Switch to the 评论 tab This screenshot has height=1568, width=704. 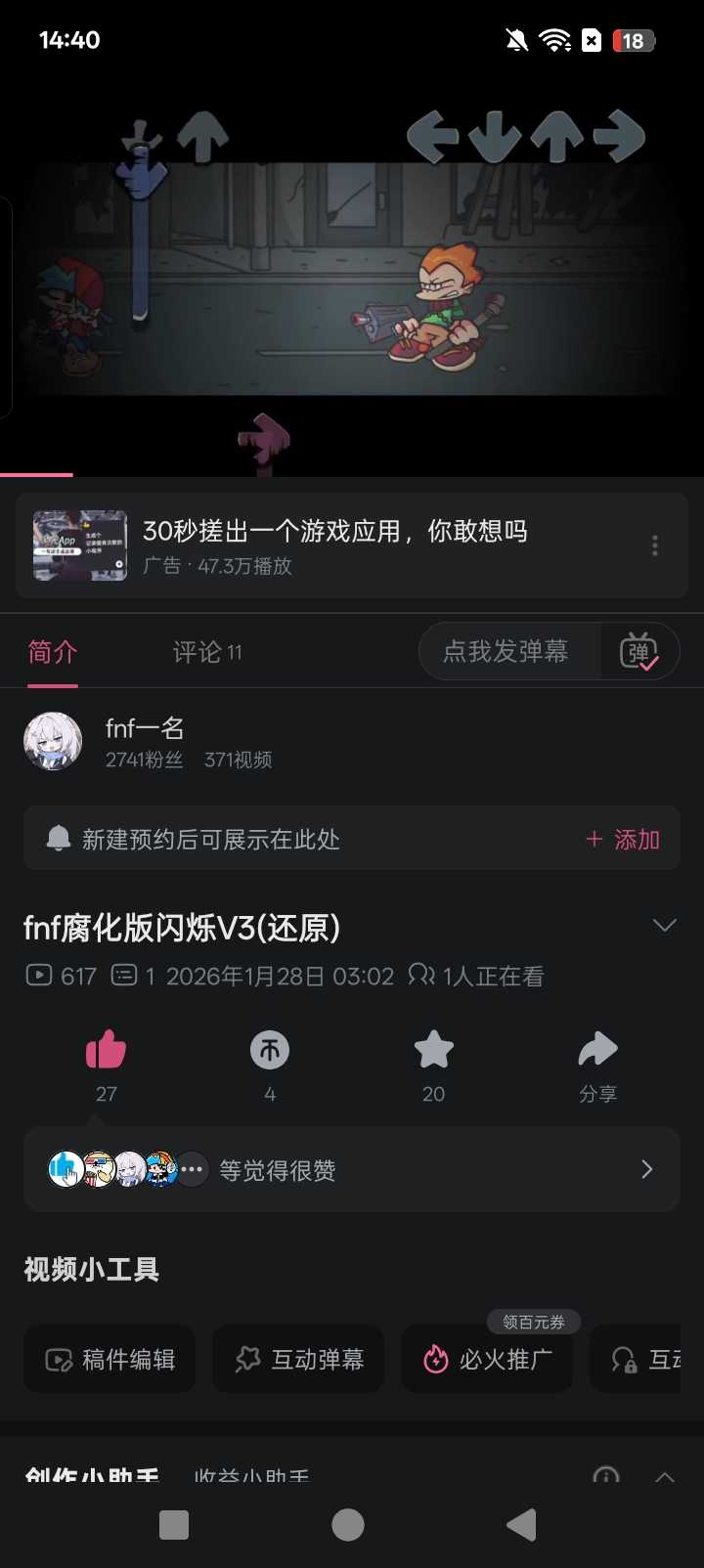pyautogui.click(x=206, y=652)
